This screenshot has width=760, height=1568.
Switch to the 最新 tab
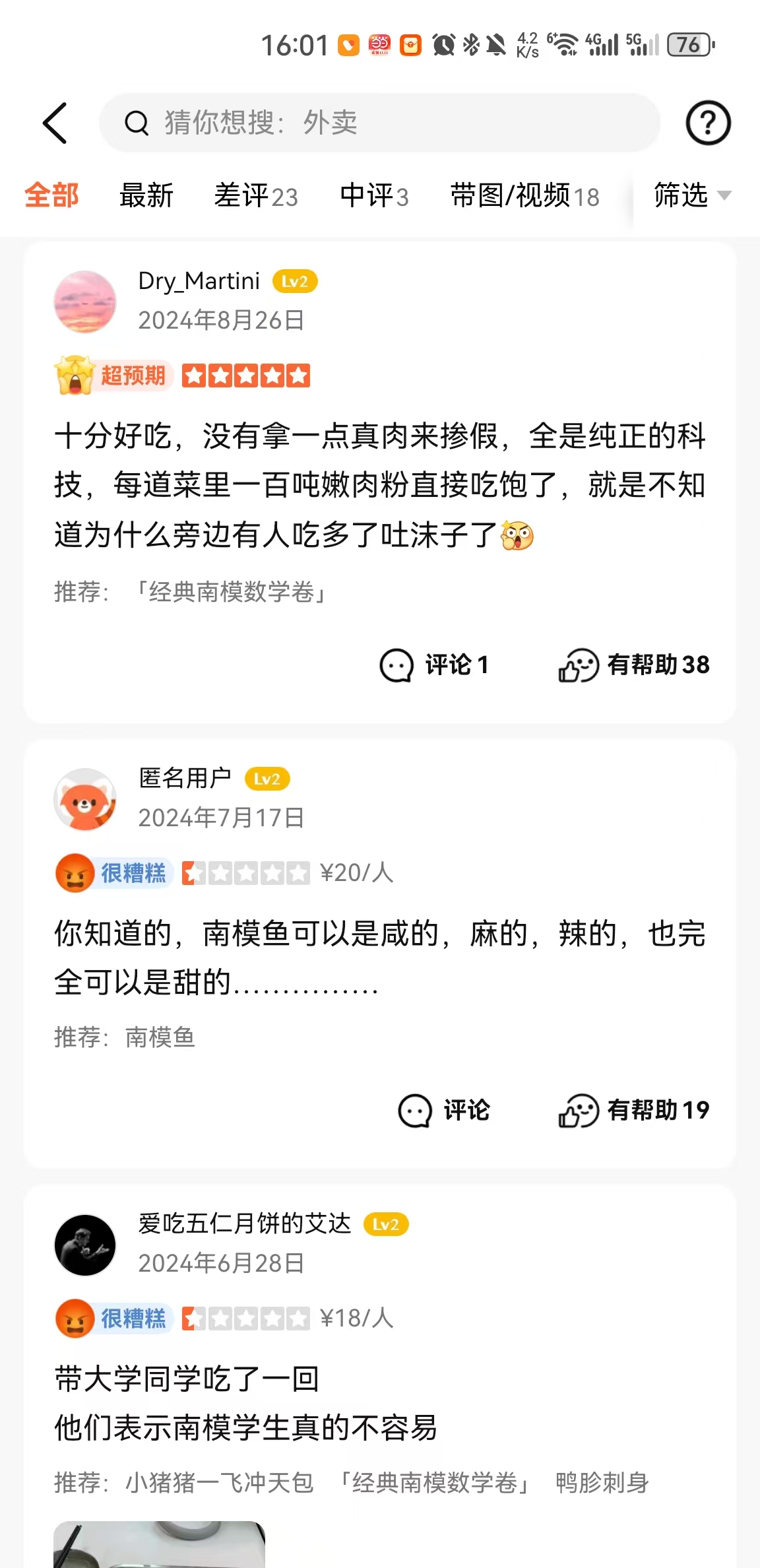pyautogui.click(x=146, y=196)
